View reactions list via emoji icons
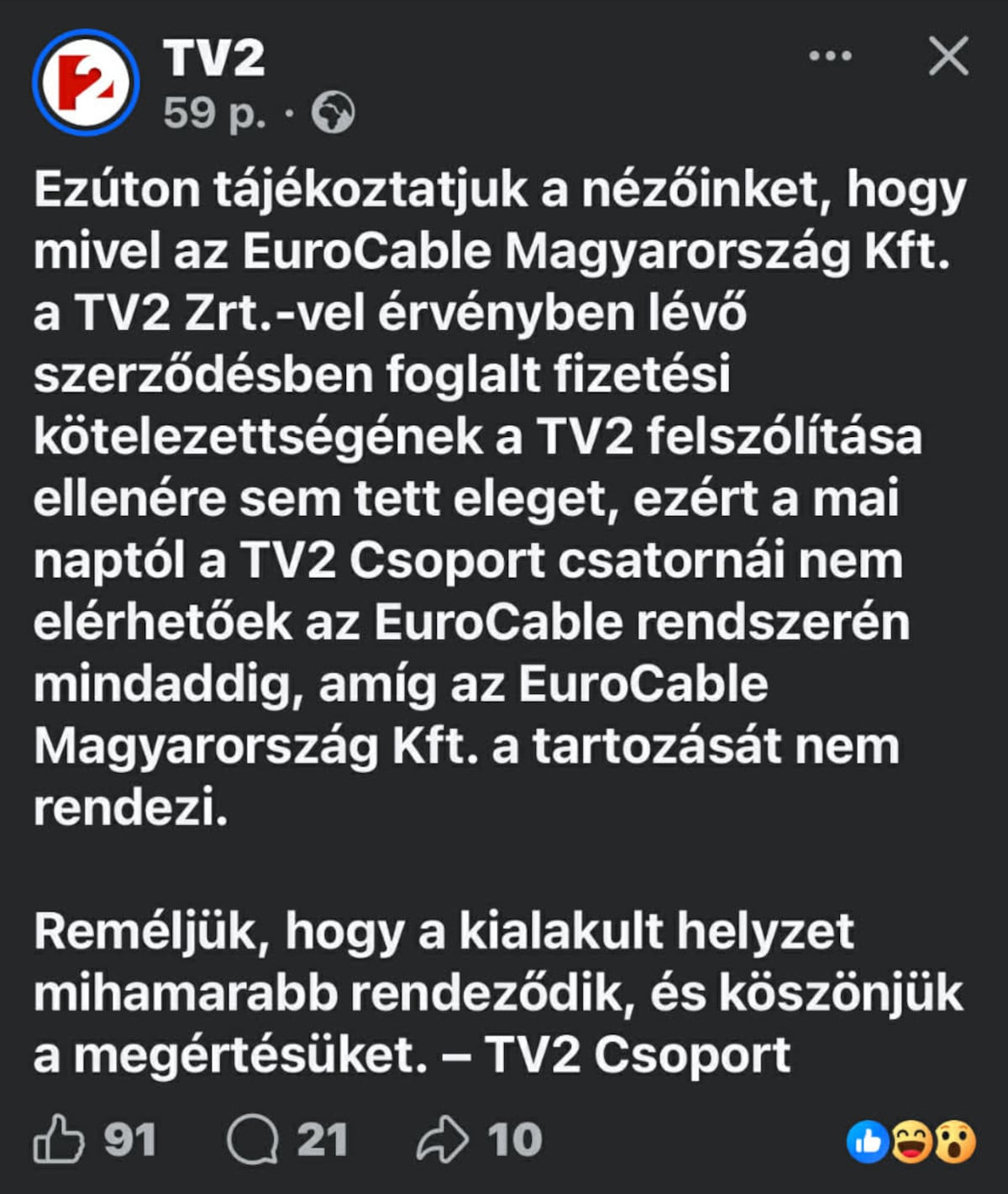 coord(911,1141)
